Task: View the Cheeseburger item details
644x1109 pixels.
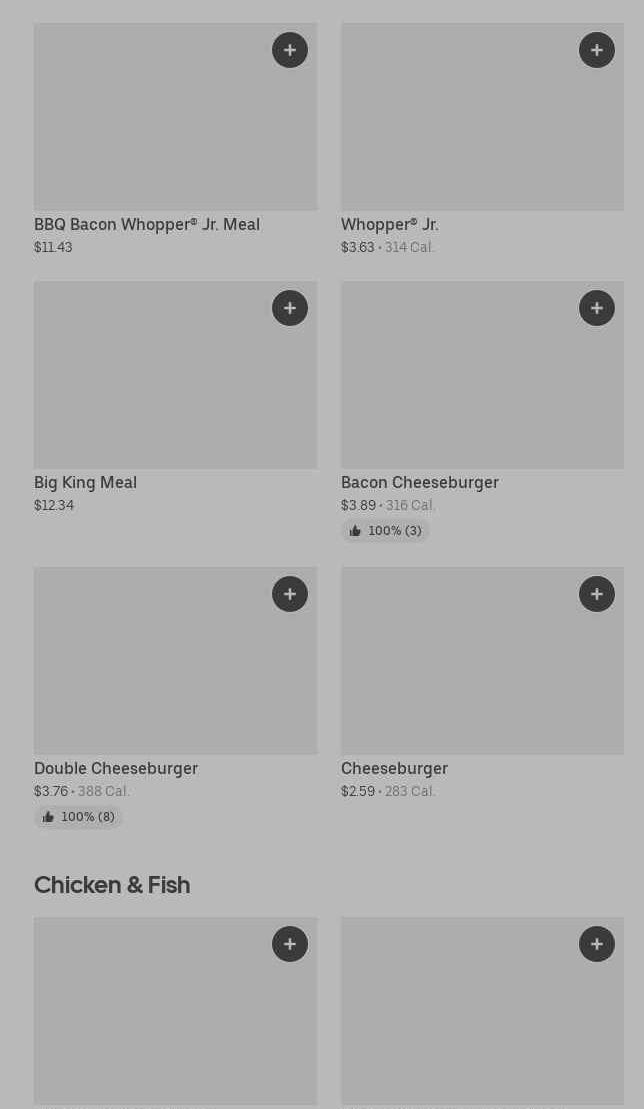Action: pos(394,768)
